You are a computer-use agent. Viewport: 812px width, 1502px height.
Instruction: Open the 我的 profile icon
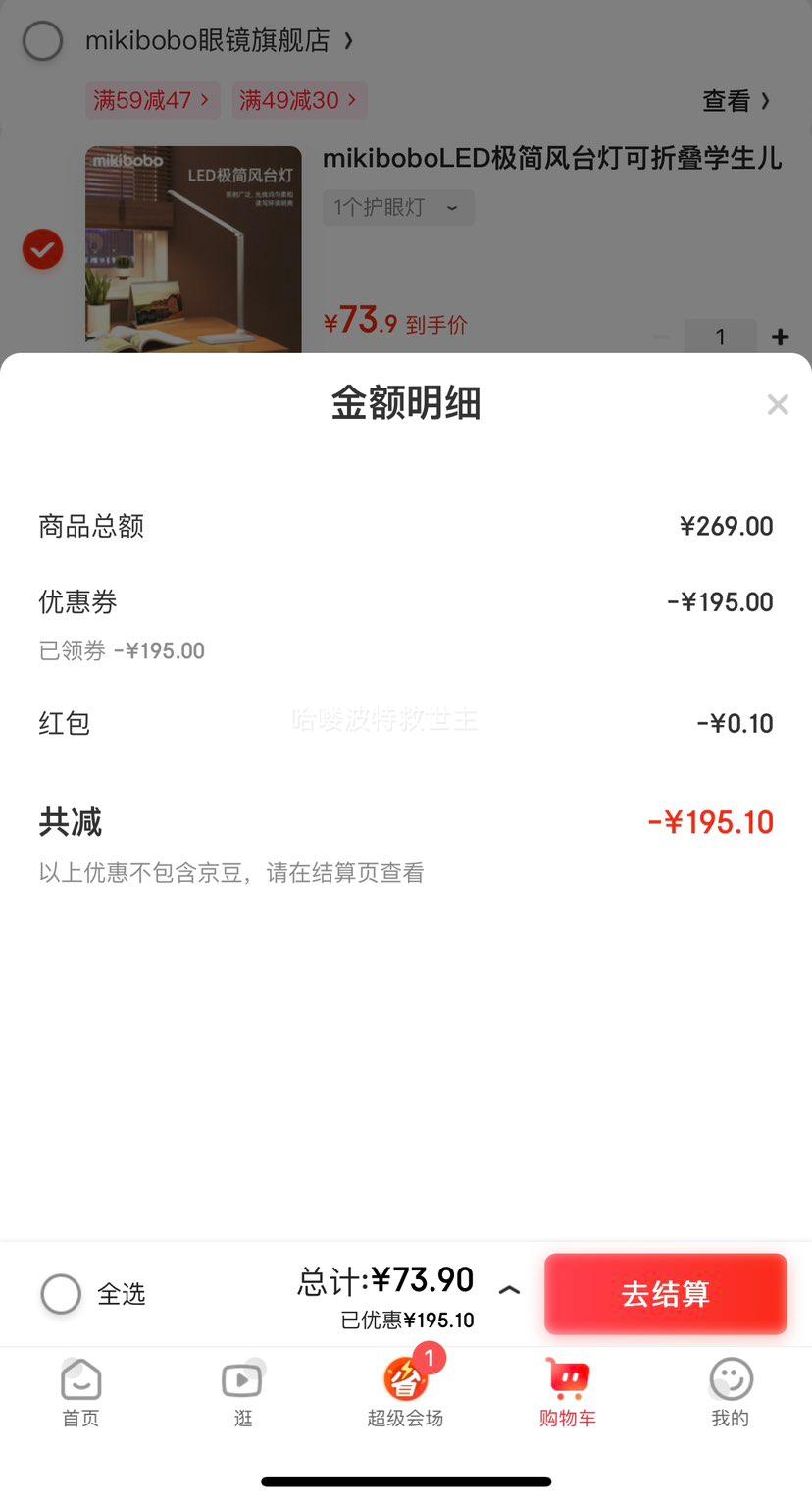click(731, 1379)
